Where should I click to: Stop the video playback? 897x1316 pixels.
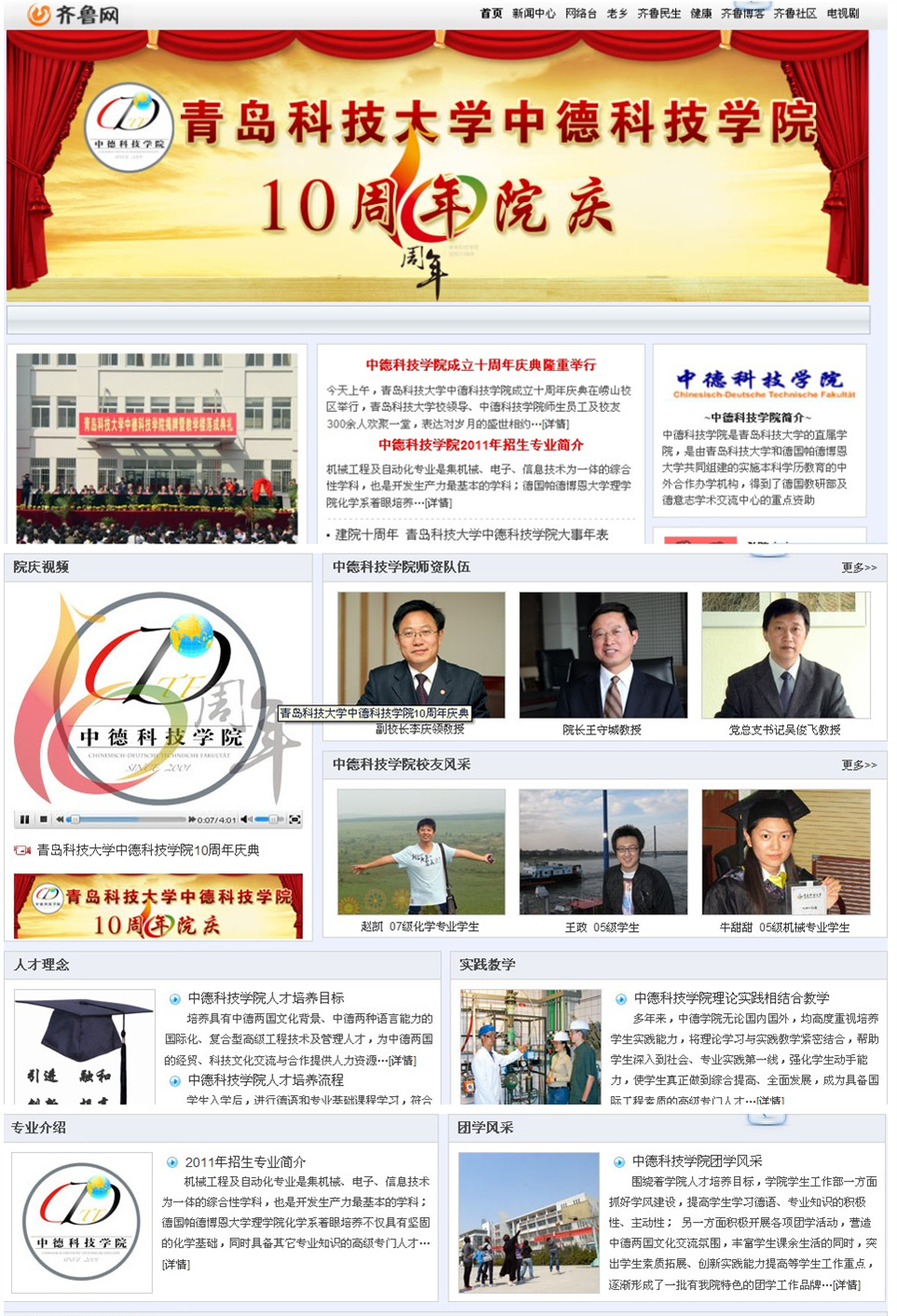pyautogui.click(x=43, y=819)
